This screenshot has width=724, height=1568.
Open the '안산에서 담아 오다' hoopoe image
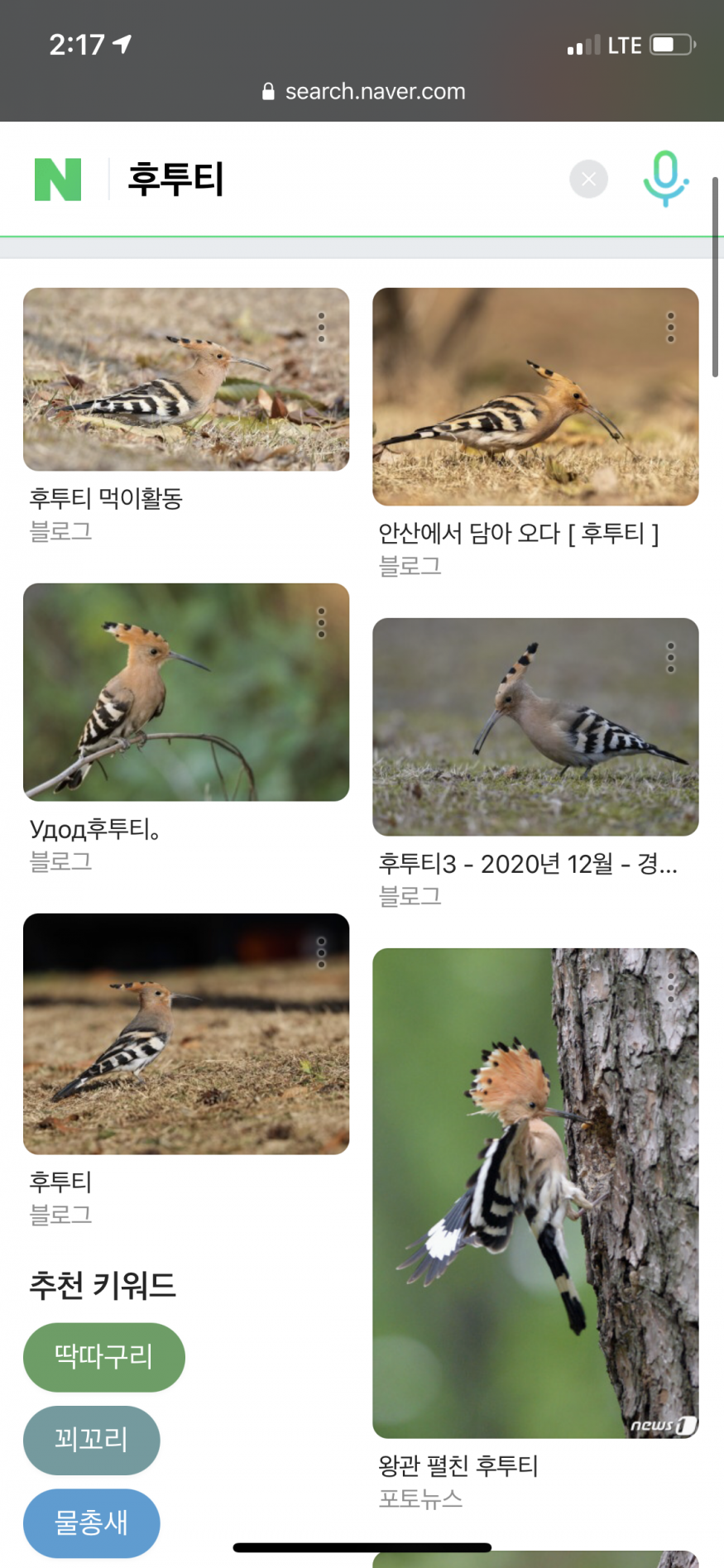535,396
